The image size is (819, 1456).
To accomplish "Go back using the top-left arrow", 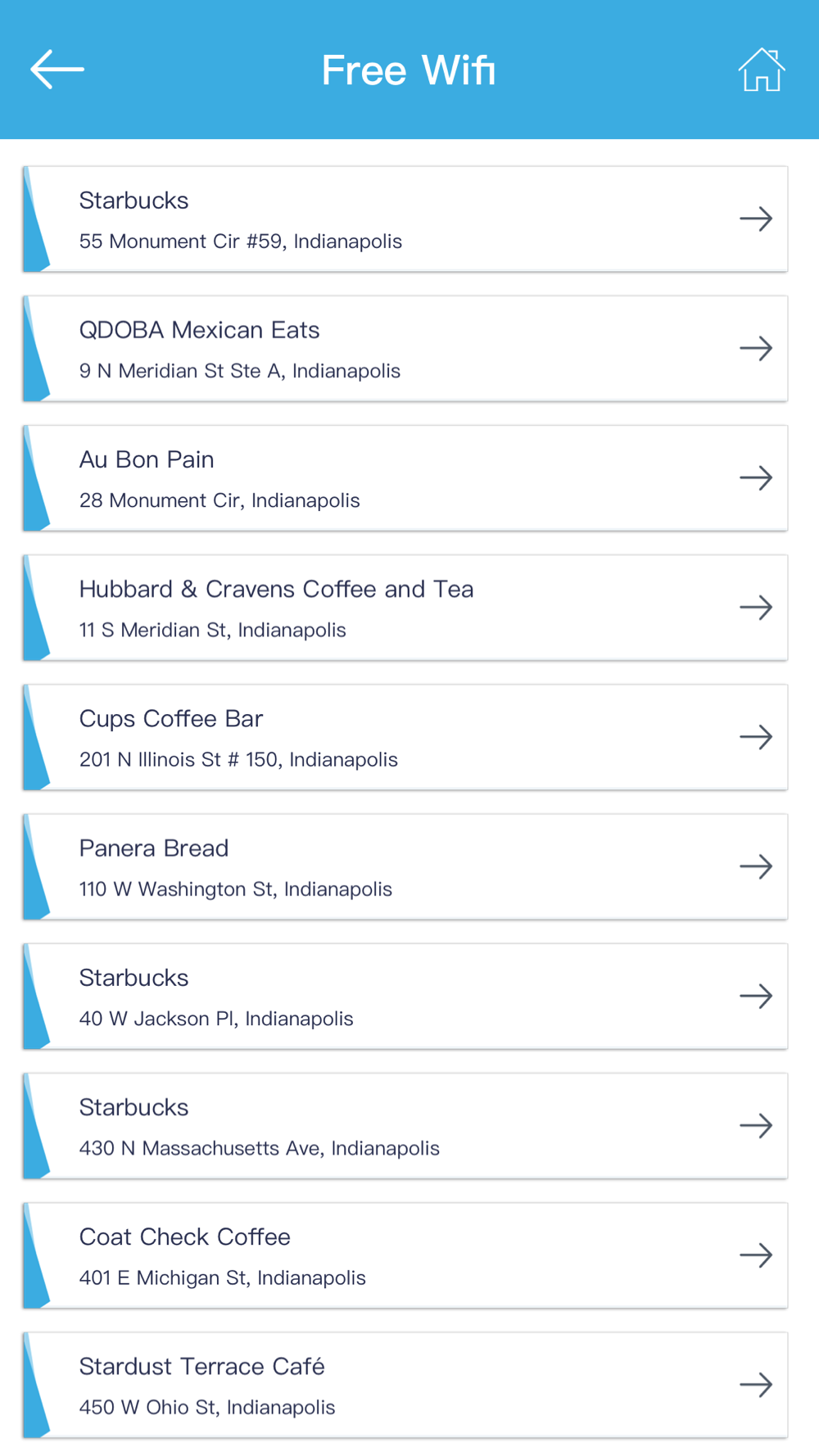I will [57, 70].
